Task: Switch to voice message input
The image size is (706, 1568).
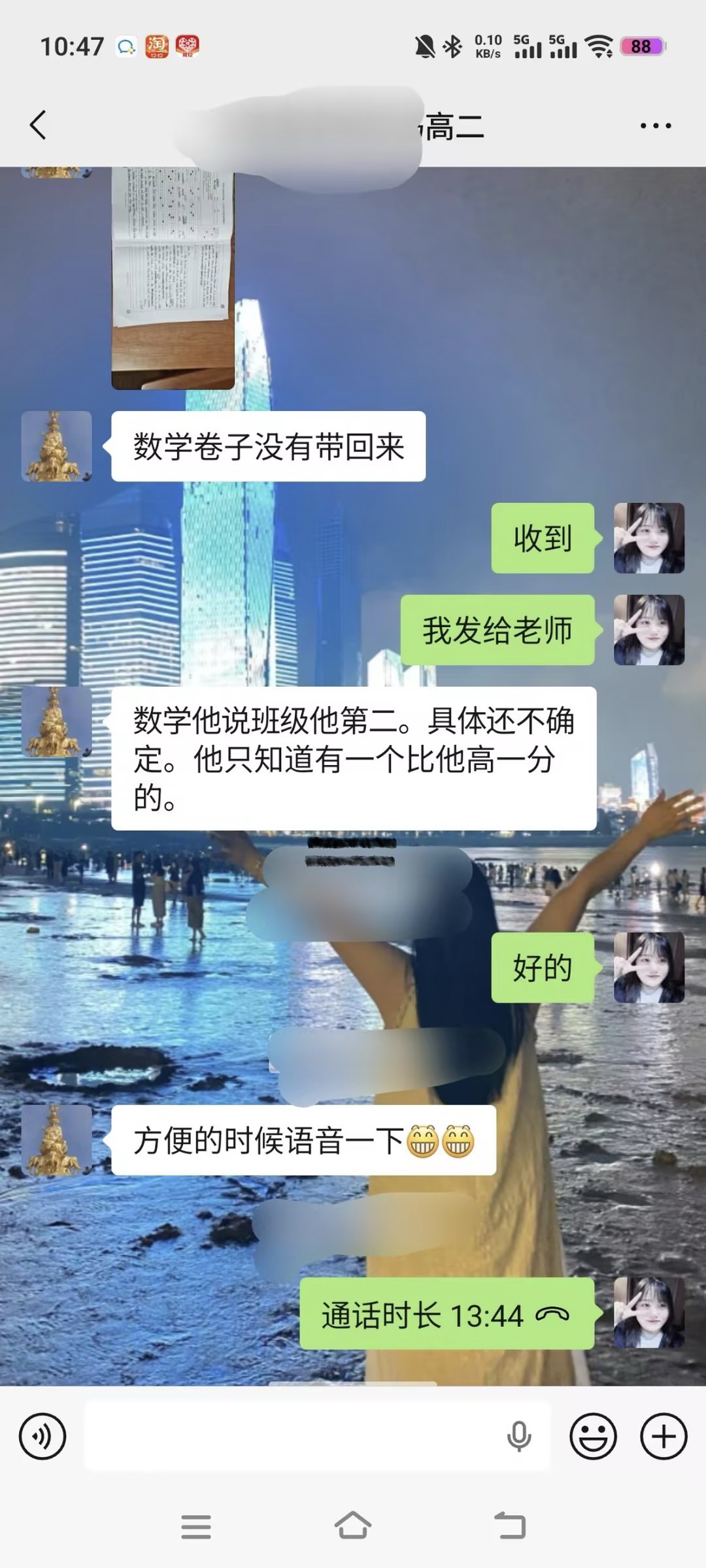Action: click(42, 1436)
